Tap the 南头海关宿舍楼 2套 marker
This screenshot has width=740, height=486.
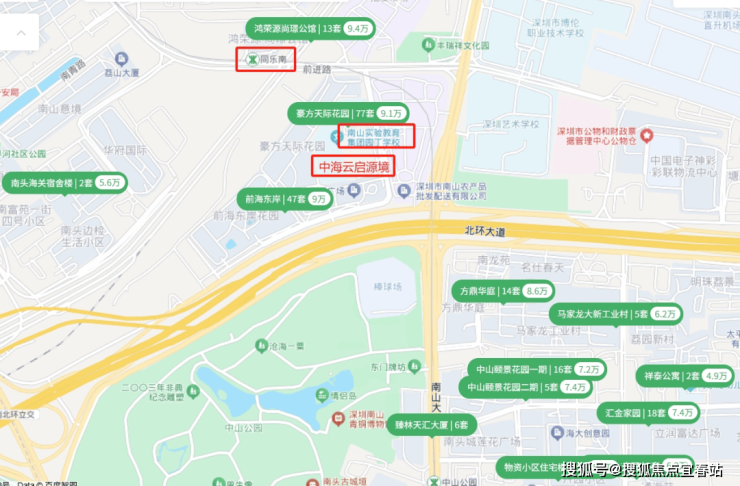(64, 183)
